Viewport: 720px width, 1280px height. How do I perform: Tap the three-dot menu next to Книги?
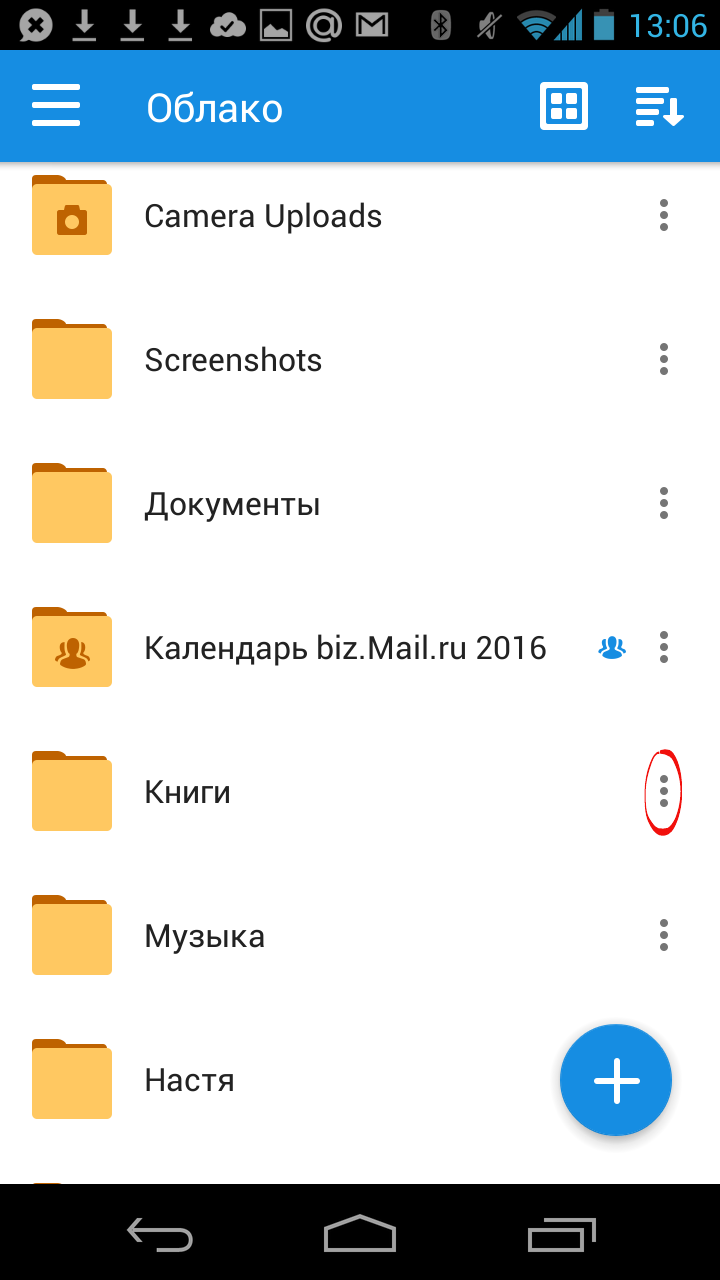[x=664, y=792]
